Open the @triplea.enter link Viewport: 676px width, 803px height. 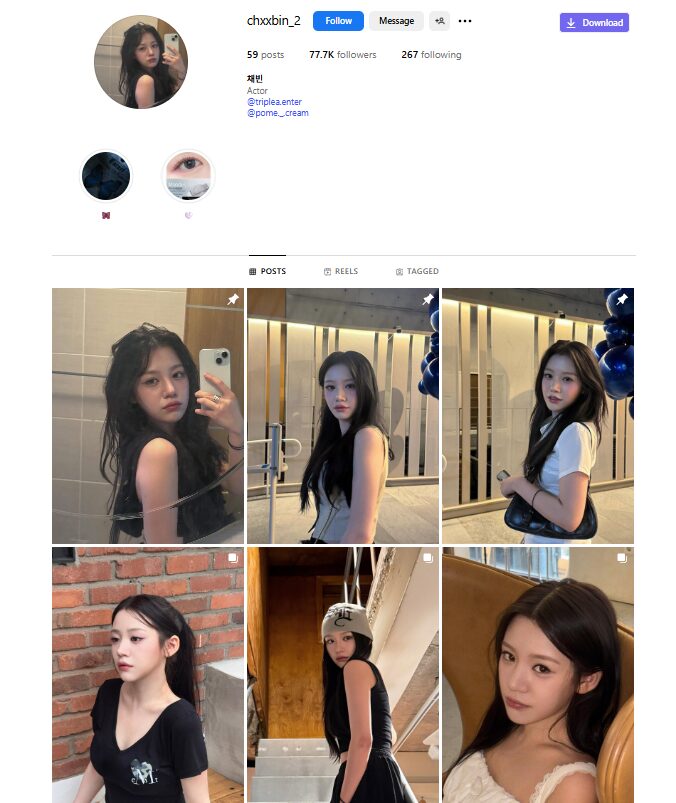coord(274,102)
